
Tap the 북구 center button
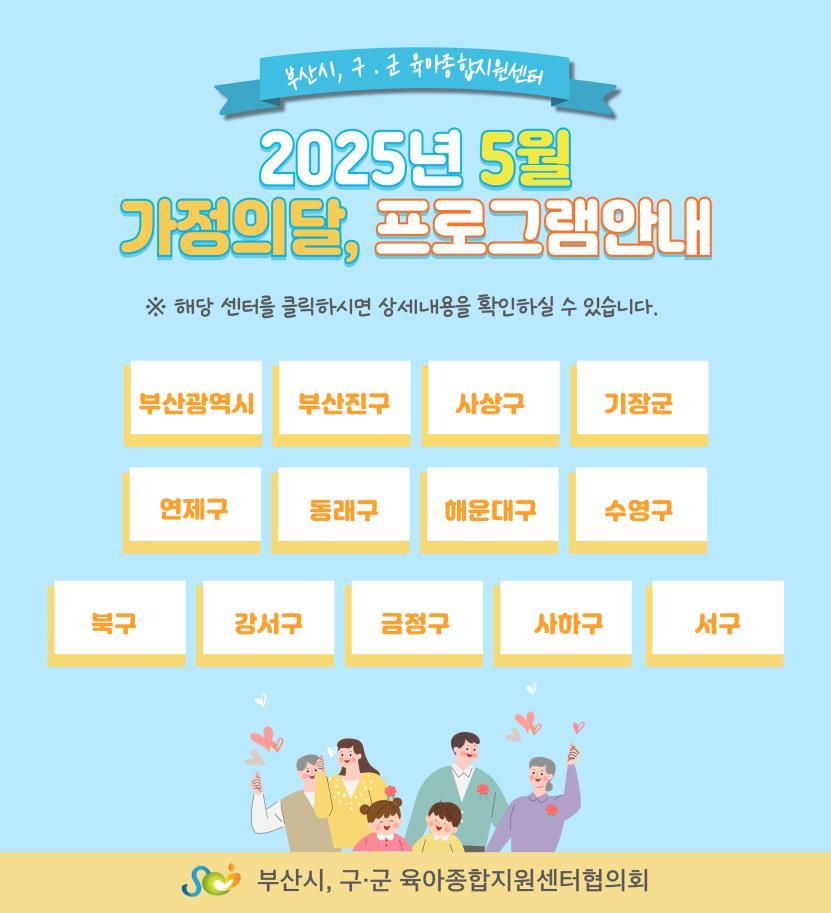(x=118, y=623)
